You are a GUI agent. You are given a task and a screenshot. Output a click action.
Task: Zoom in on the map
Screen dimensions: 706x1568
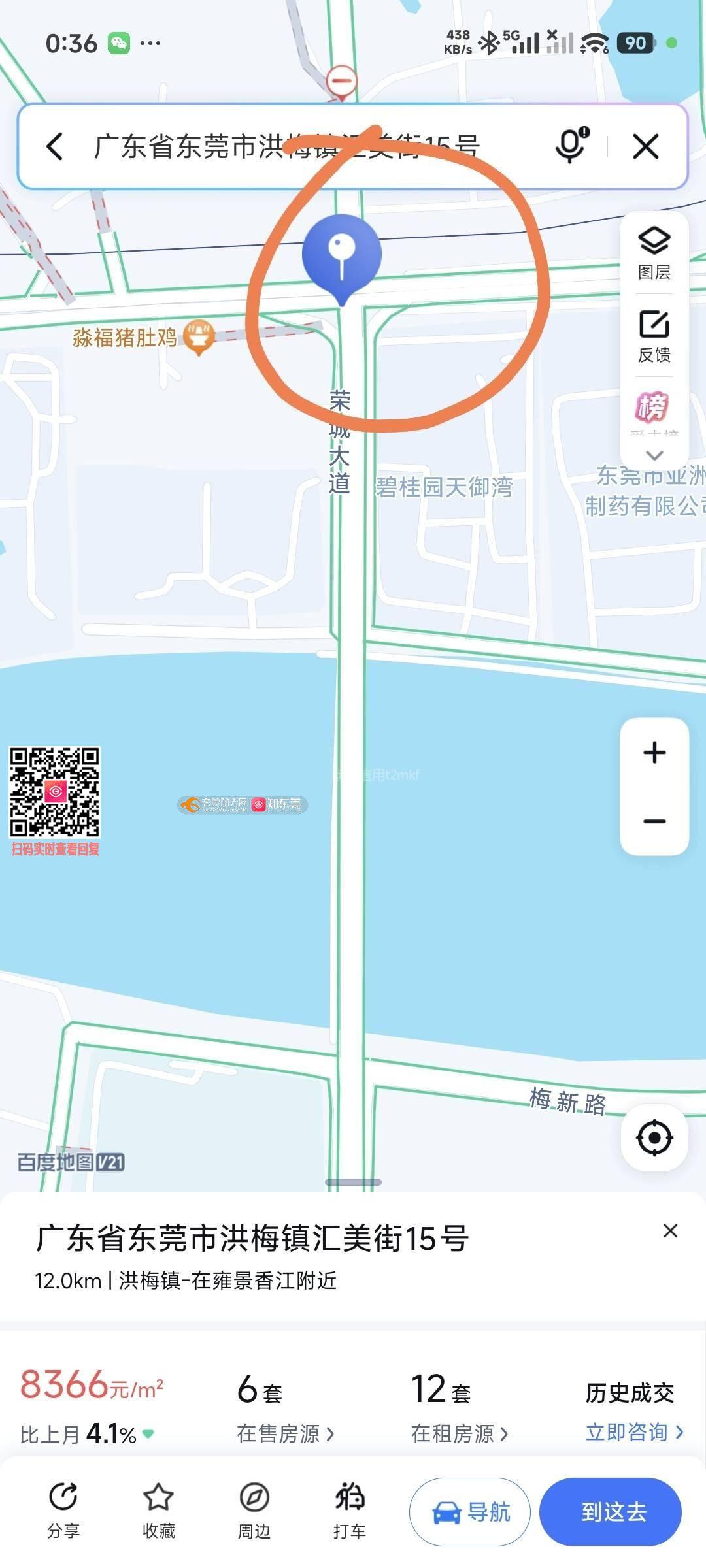point(654,753)
